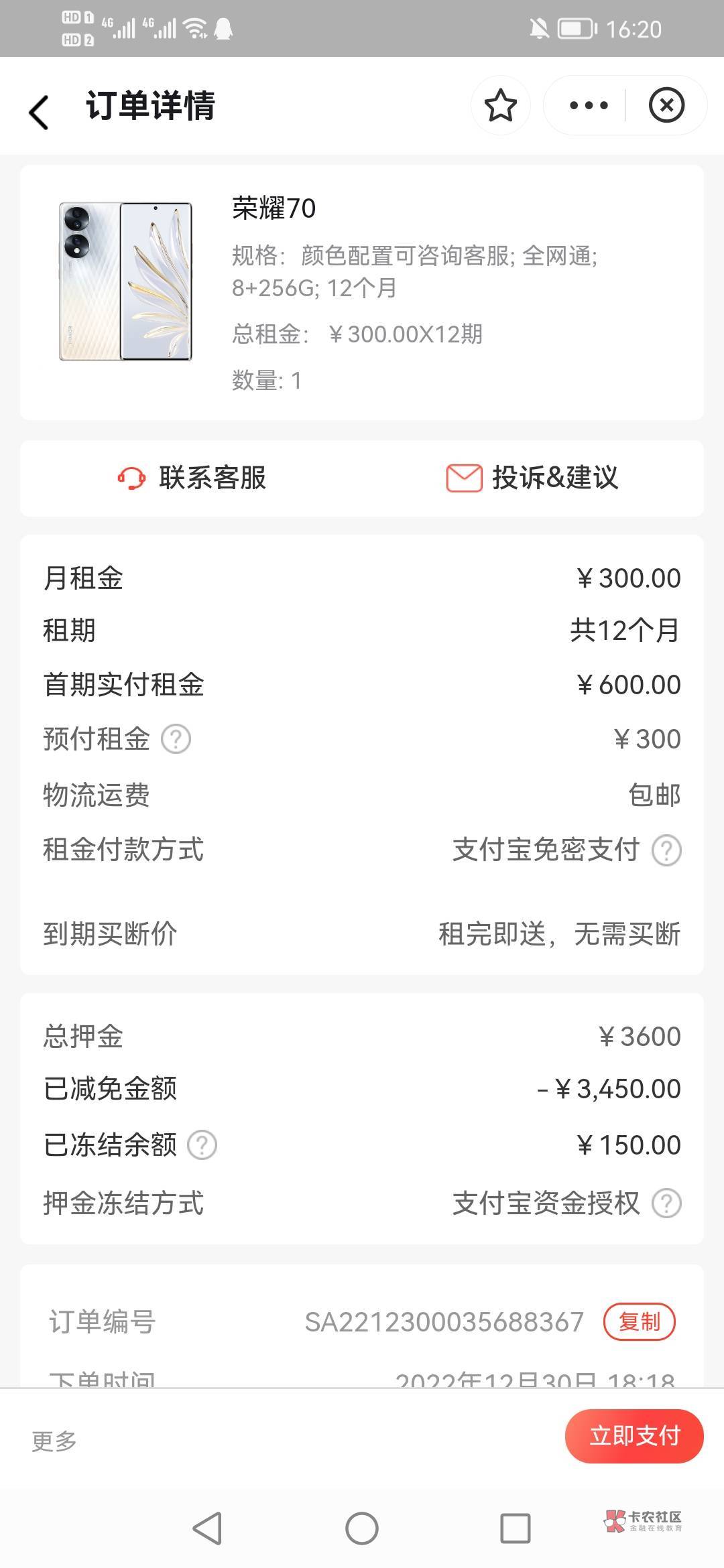Contact customer service via 联系客服
Screen dimensions: 724x1568
click(x=192, y=478)
